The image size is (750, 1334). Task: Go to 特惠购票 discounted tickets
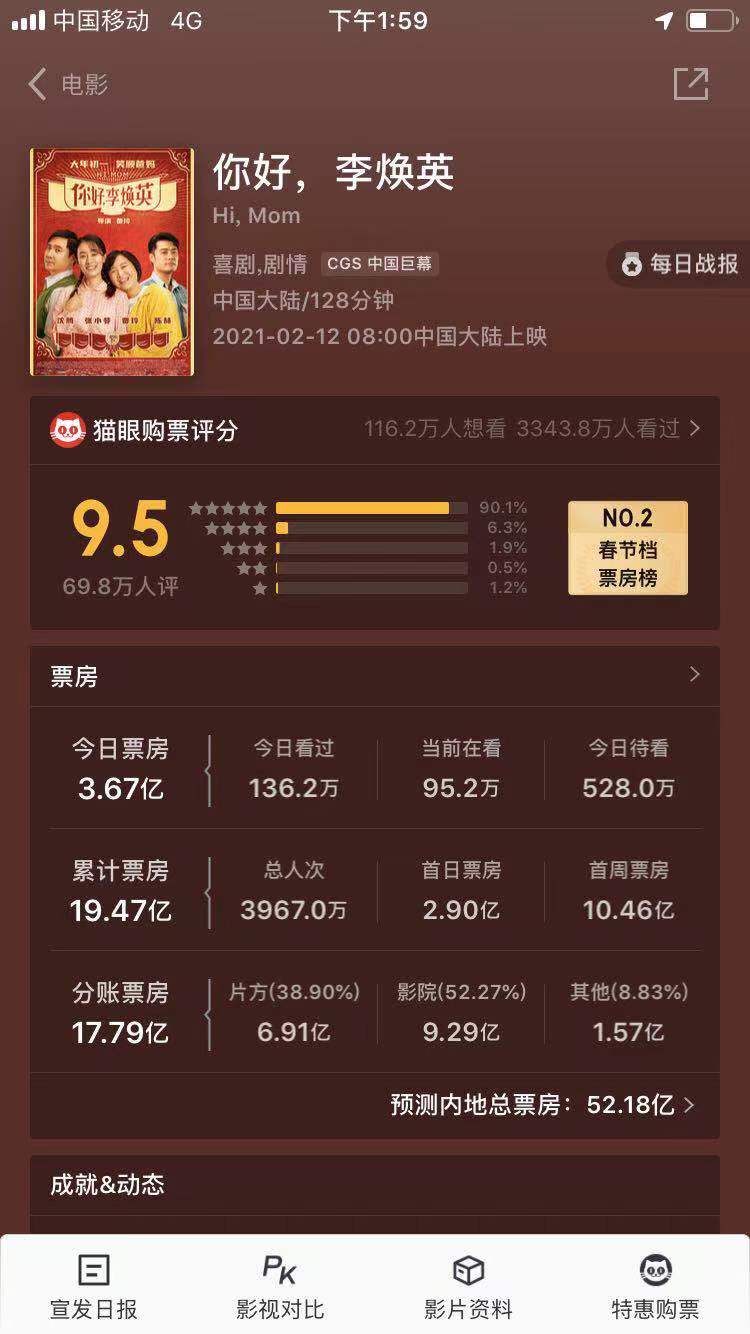655,1288
